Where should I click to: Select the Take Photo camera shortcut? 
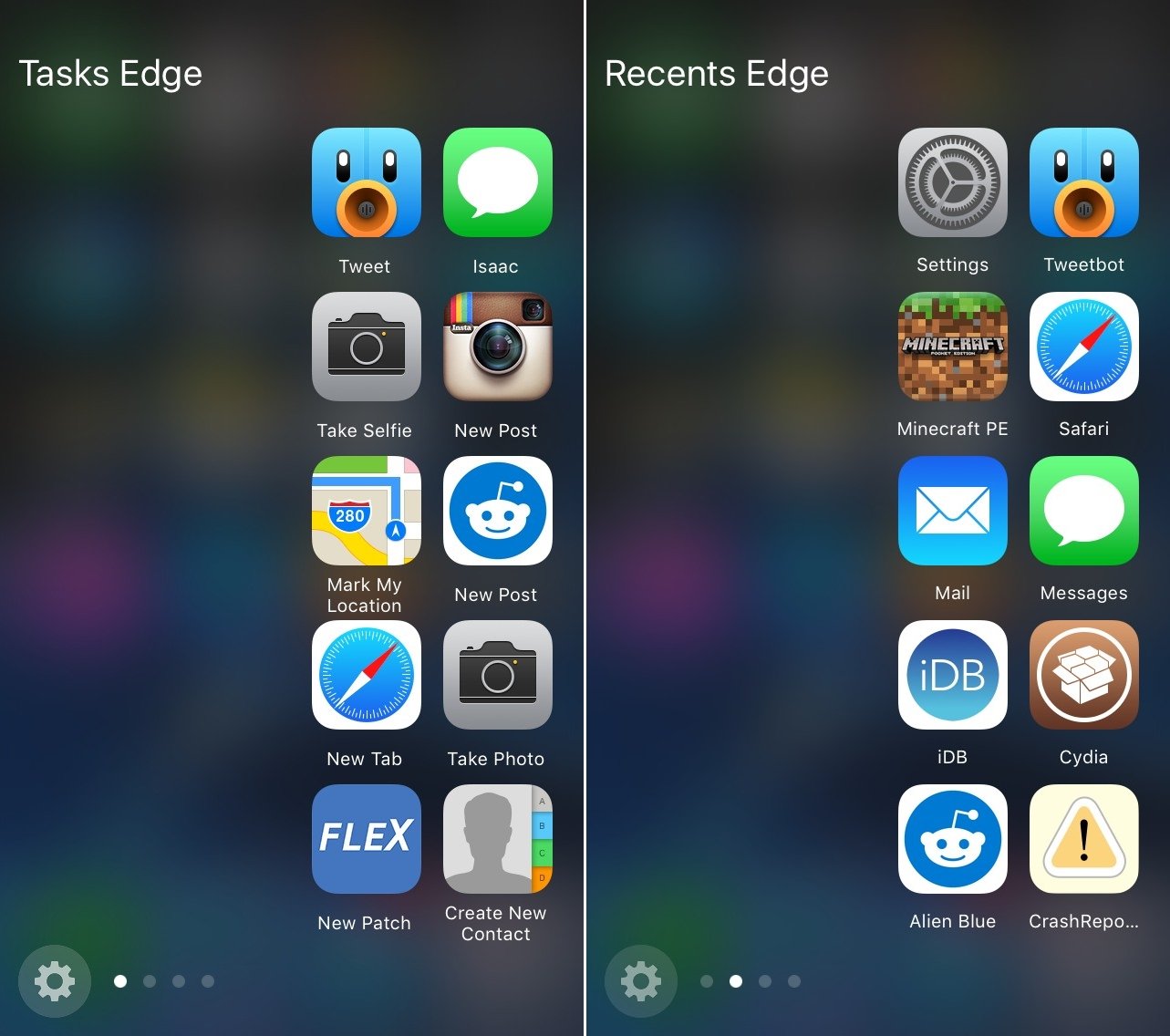coord(497,675)
